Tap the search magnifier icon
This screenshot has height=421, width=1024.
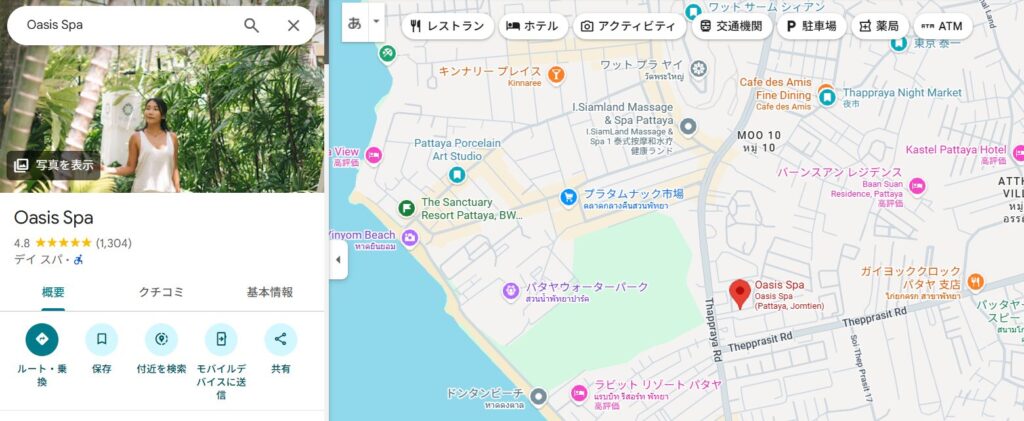click(251, 25)
